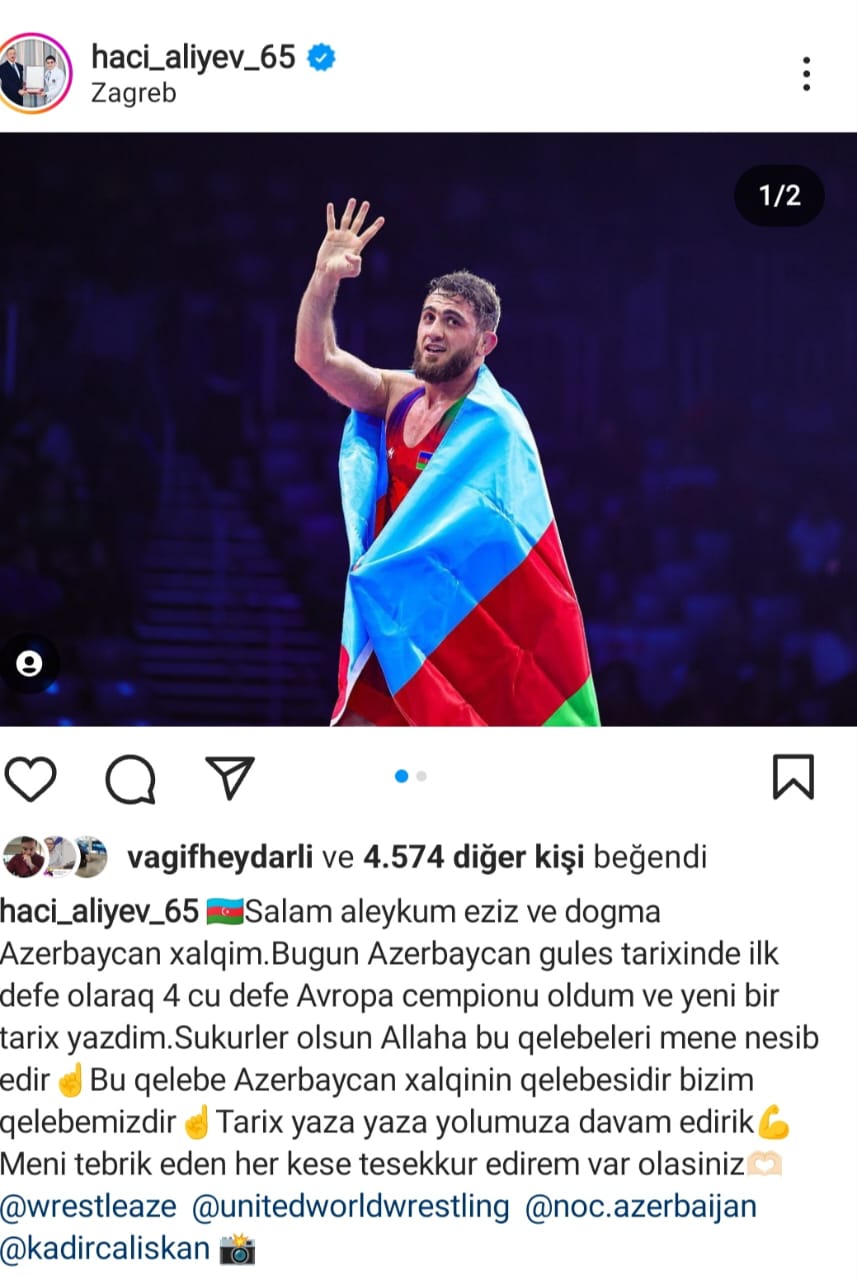Open haci_aliyev_65 profile picture story
857x1280 pixels.
pyautogui.click(x=35, y=73)
